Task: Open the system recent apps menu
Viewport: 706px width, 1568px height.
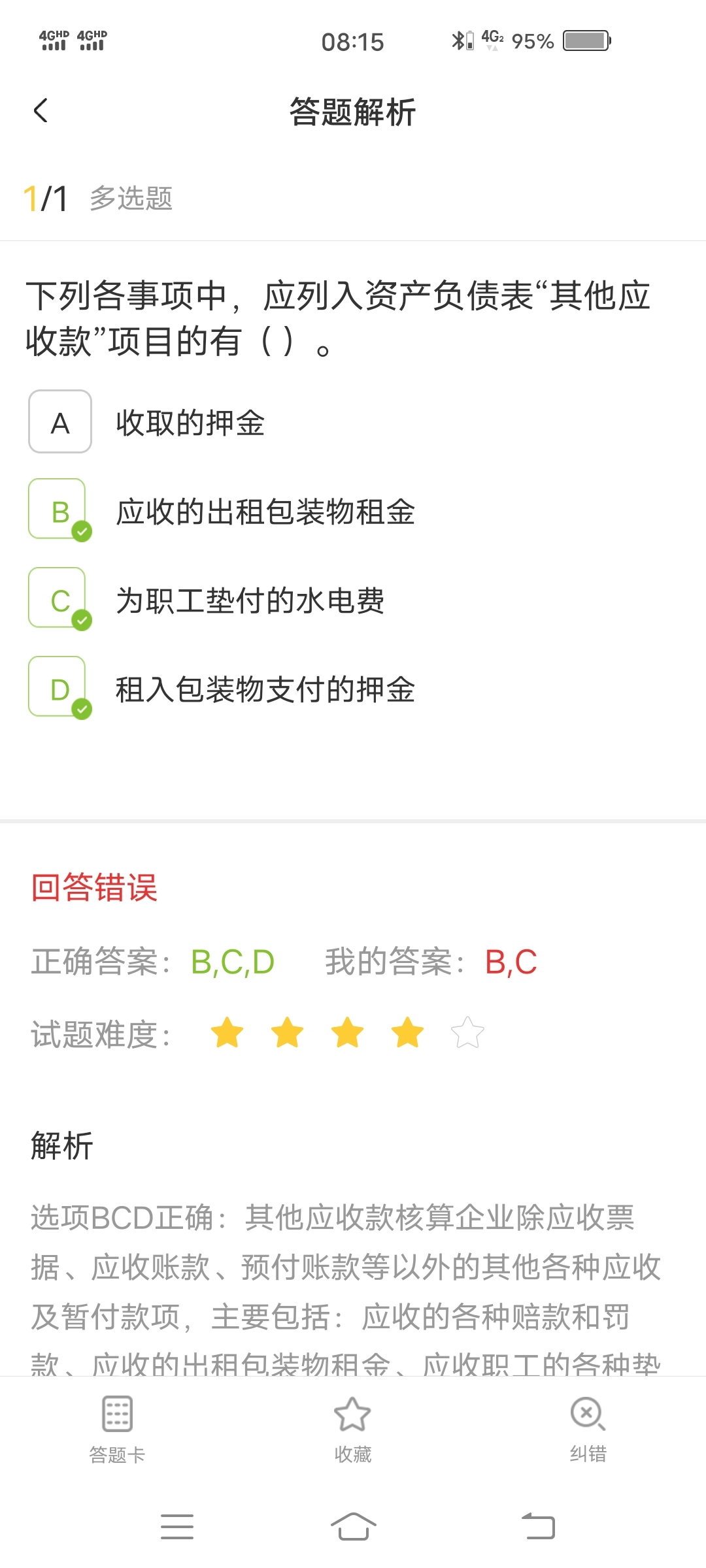Action: (x=177, y=1527)
